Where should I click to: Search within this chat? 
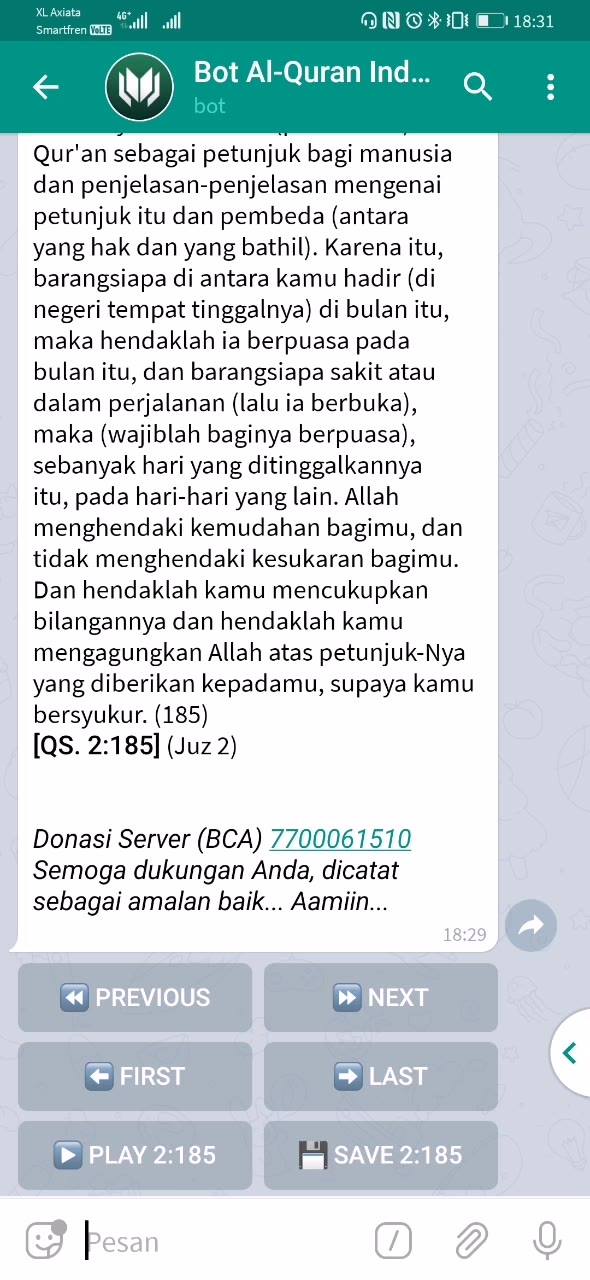click(478, 88)
